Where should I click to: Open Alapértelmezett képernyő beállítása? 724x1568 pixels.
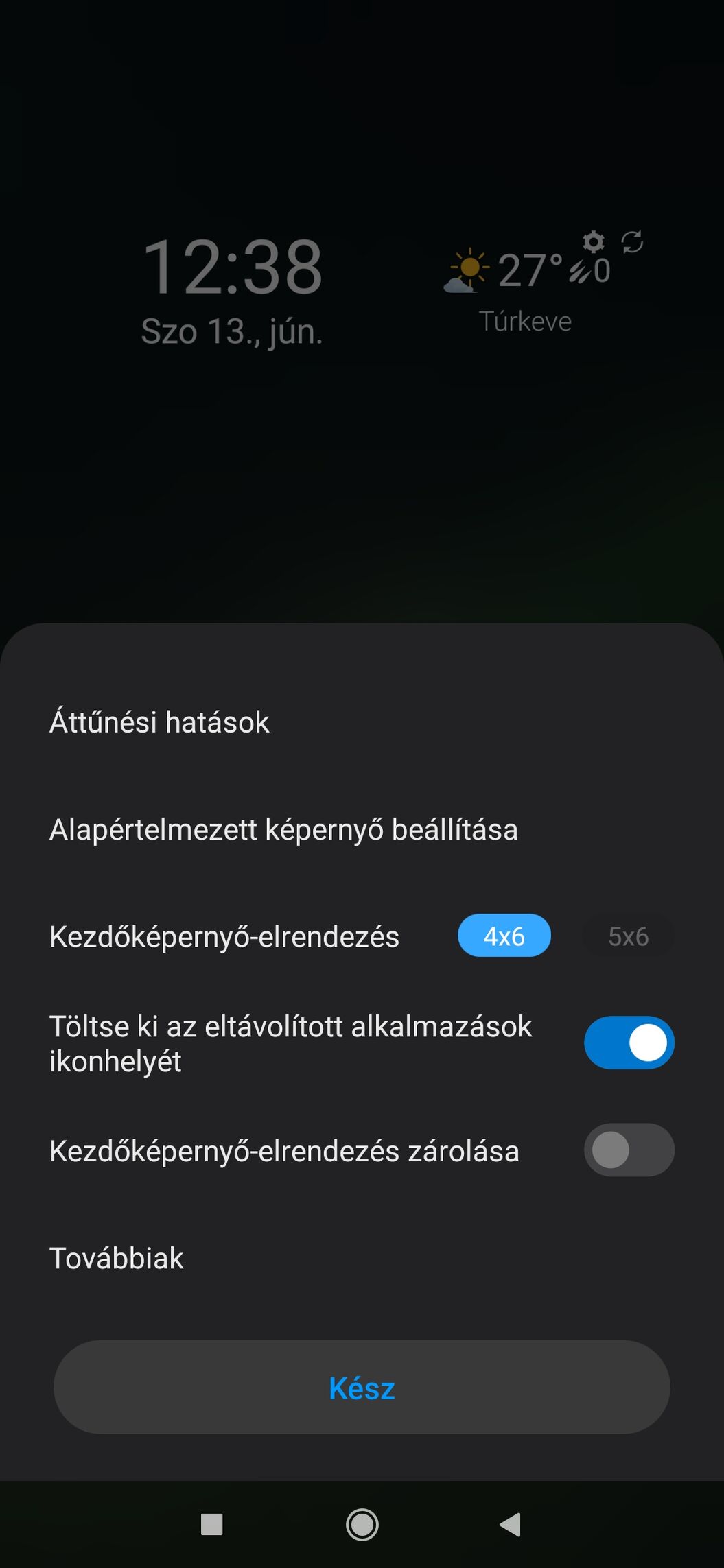(283, 829)
